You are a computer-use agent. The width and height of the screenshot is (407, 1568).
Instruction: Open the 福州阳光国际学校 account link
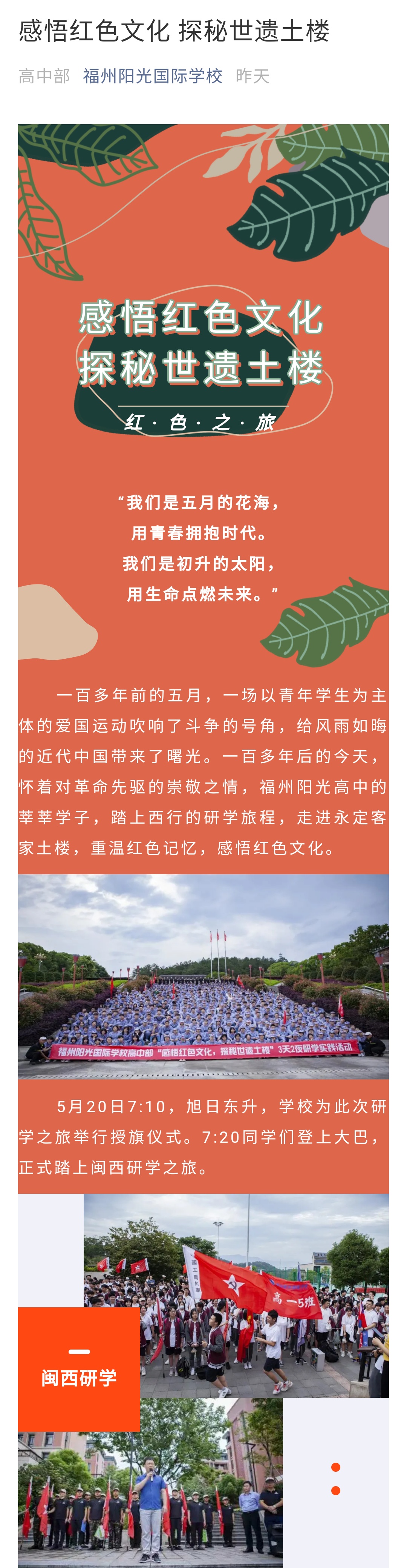click(x=152, y=76)
